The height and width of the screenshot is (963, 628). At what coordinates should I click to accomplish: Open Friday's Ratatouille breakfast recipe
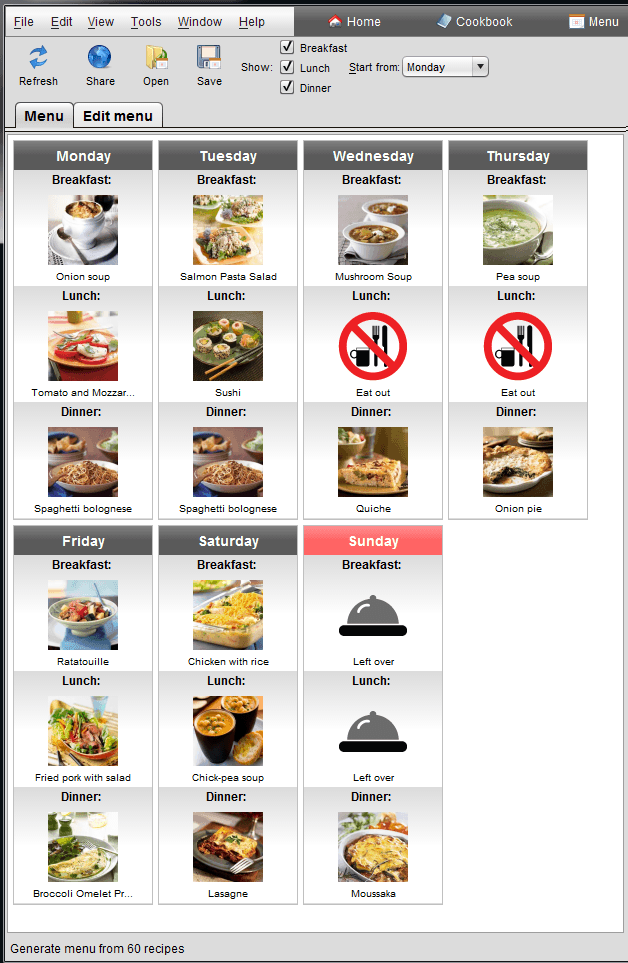point(83,616)
